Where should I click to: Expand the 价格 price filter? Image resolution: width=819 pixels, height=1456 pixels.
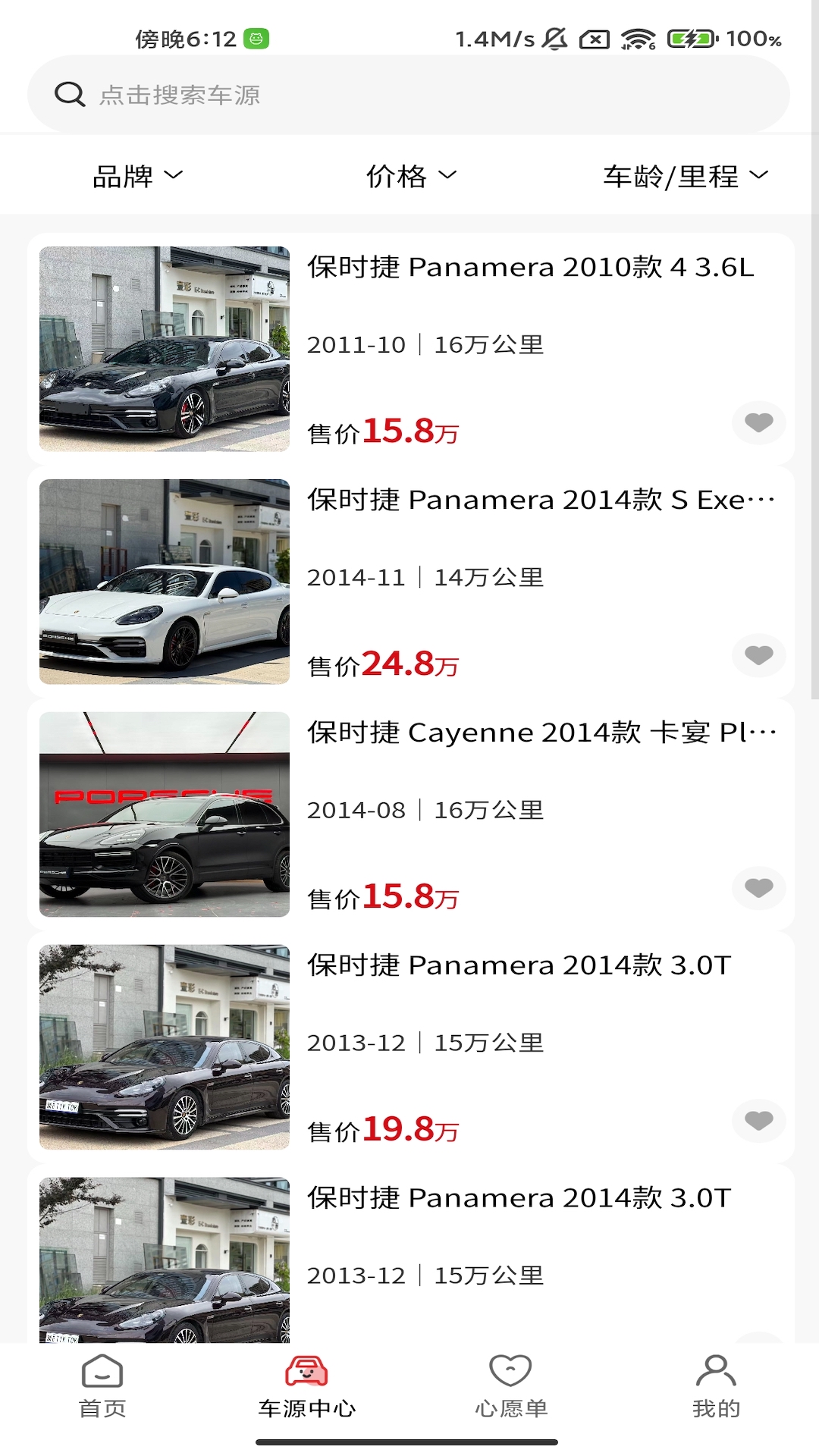[x=409, y=174]
